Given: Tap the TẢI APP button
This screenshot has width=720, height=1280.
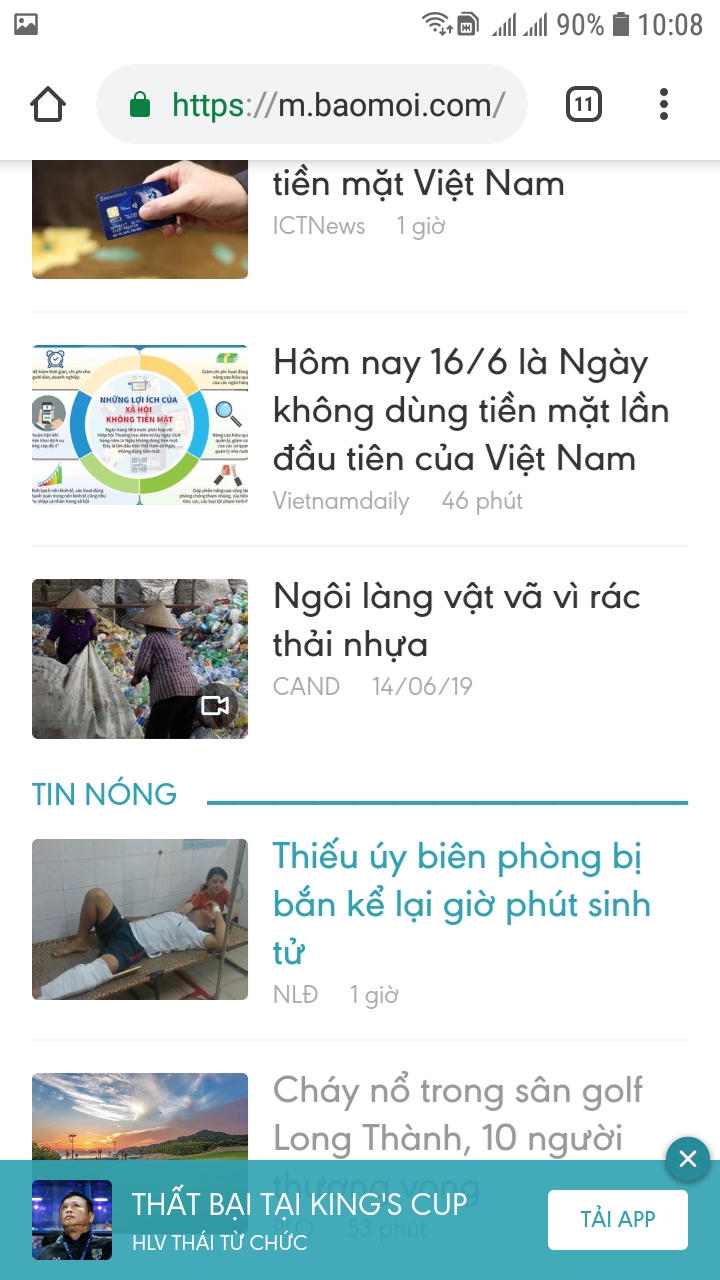Looking at the screenshot, I should pyautogui.click(x=617, y=1219).
